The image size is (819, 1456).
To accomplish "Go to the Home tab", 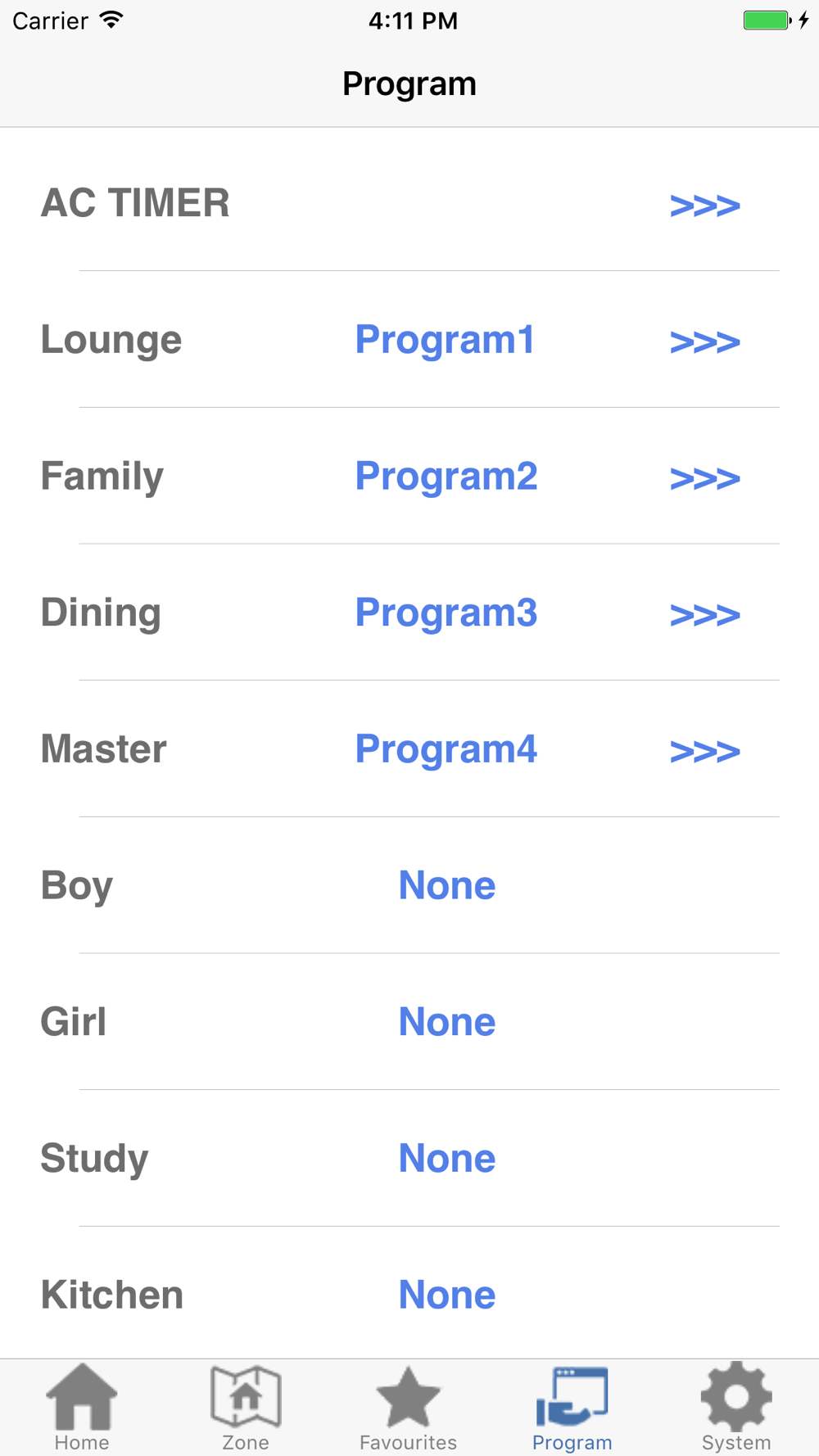I will [82, 1407].
